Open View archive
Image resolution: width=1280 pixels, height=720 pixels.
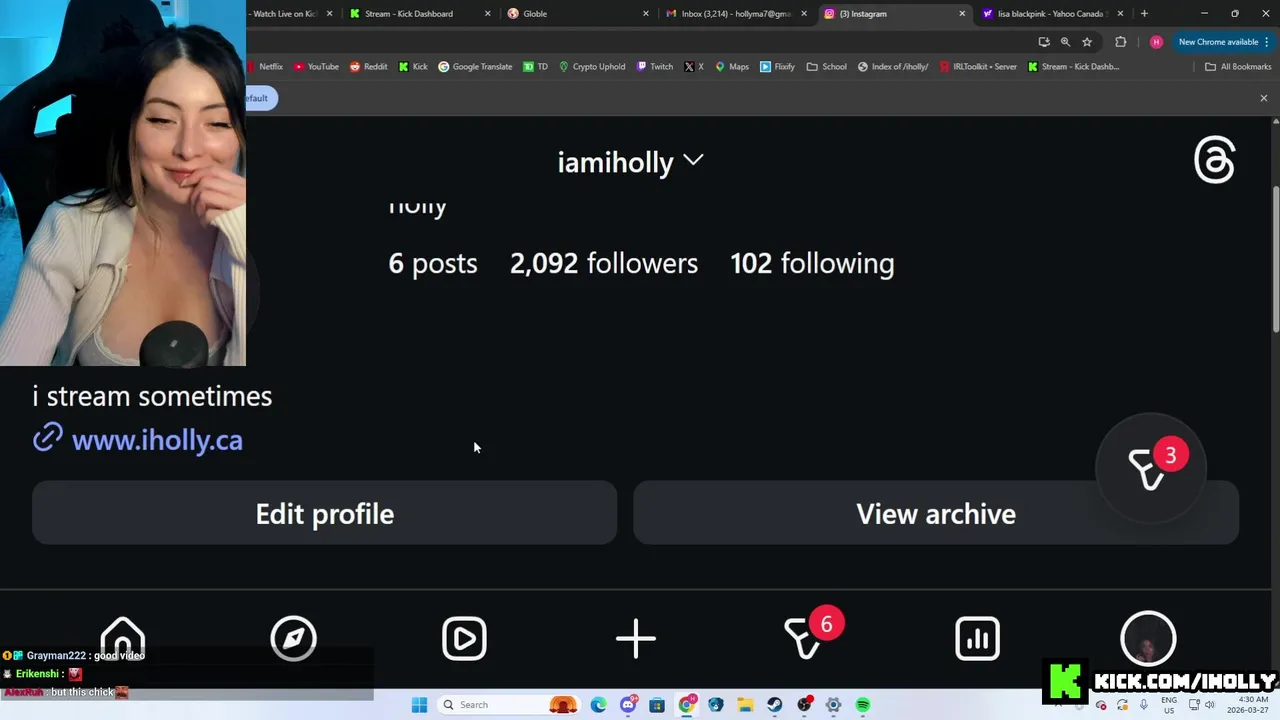[935, 513]
